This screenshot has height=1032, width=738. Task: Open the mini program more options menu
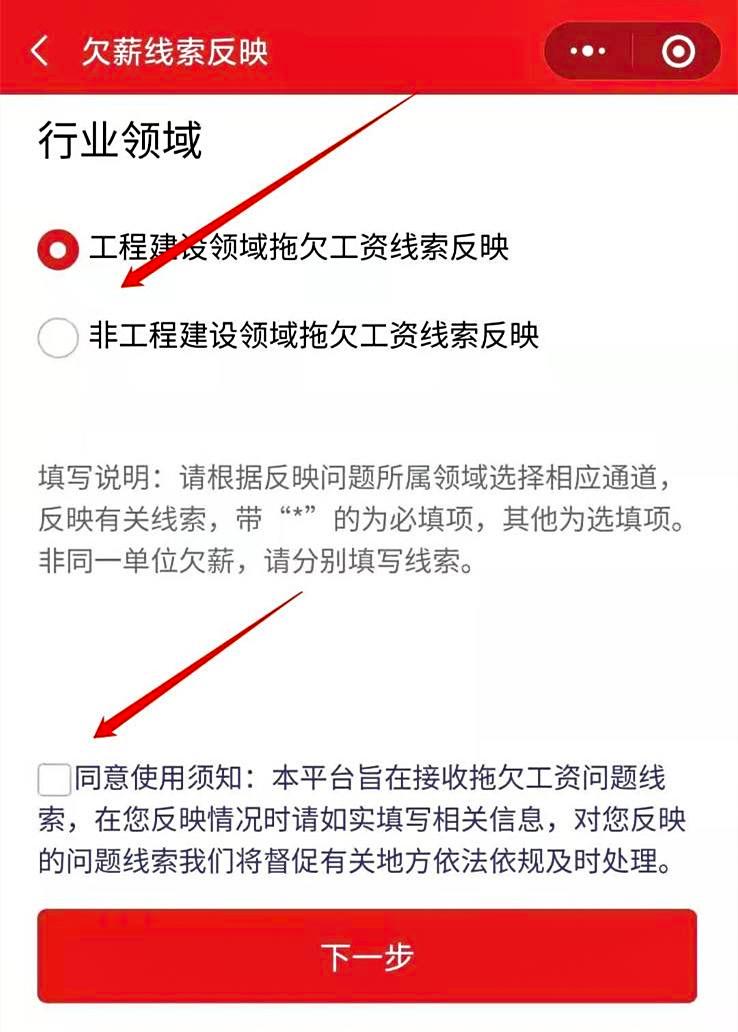(587, 51)
